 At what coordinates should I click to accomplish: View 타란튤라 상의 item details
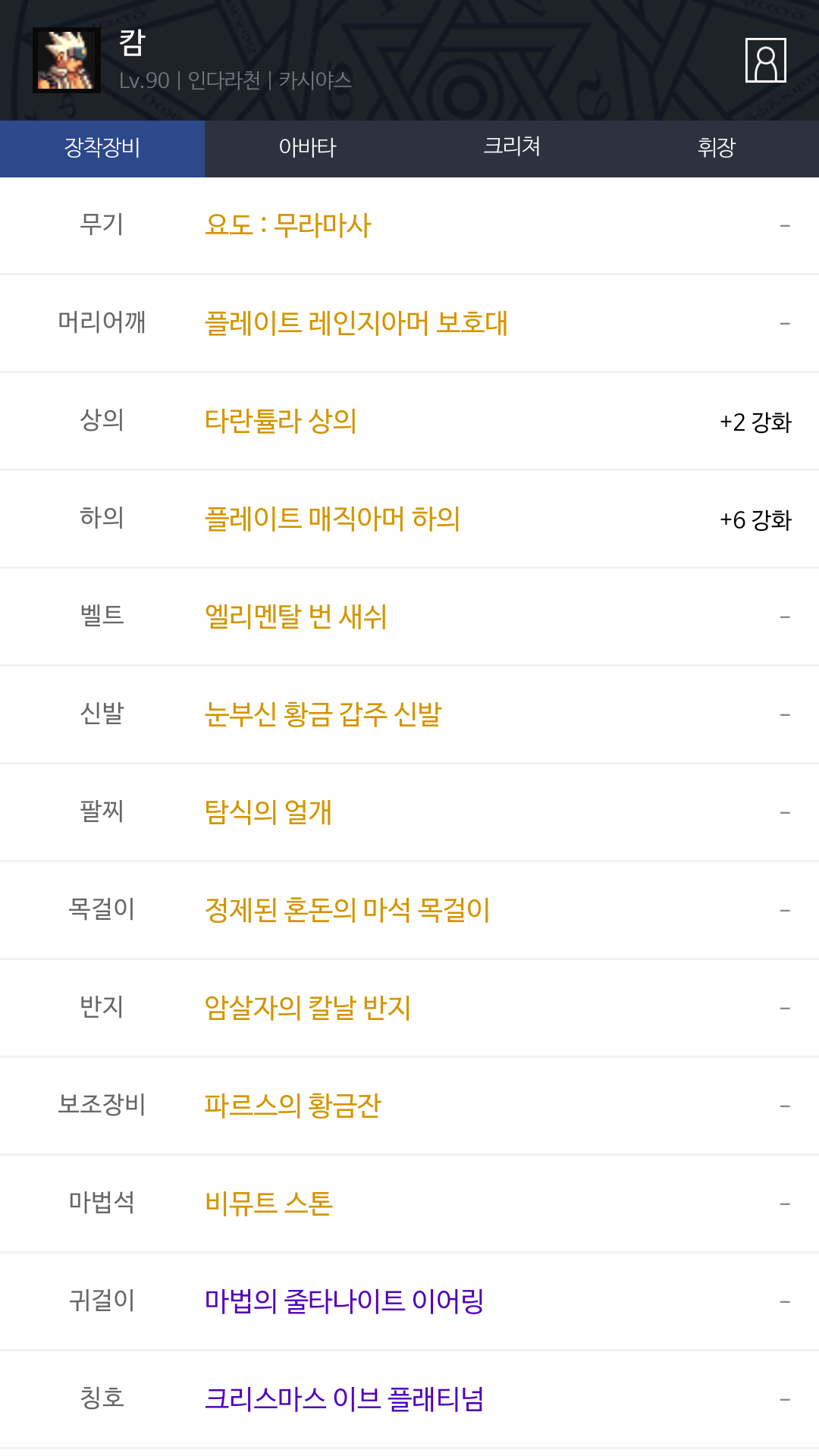(281, 421)
